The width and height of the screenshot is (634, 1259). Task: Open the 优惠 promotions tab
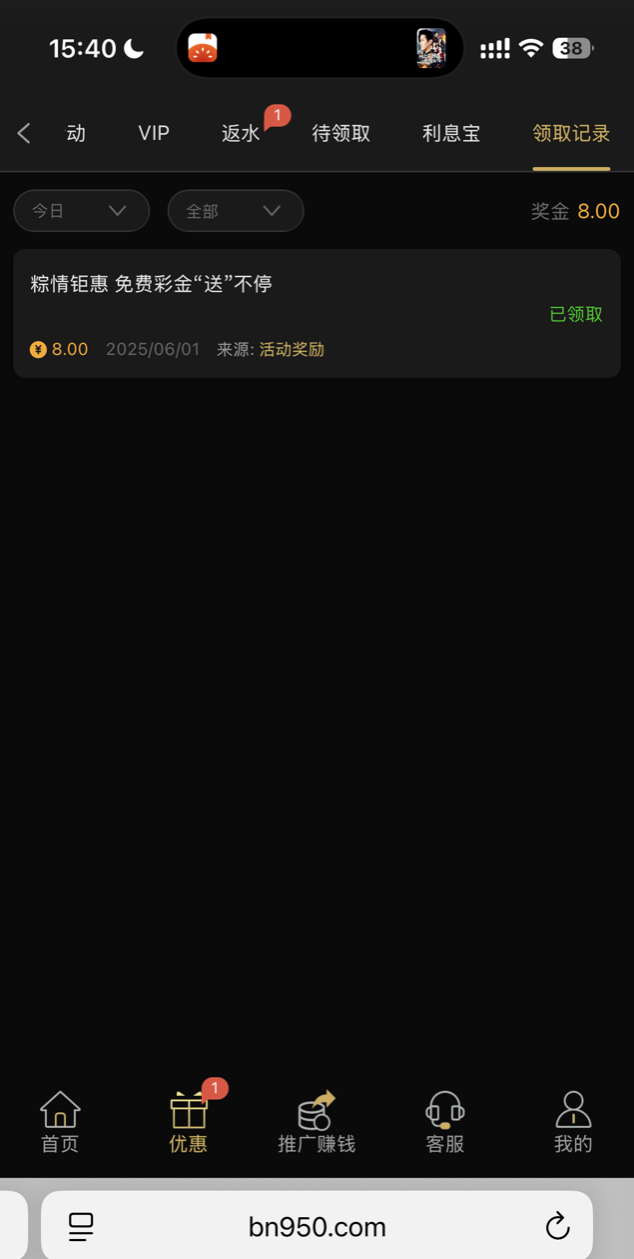pyautogui.click(x=188, y=1122)
